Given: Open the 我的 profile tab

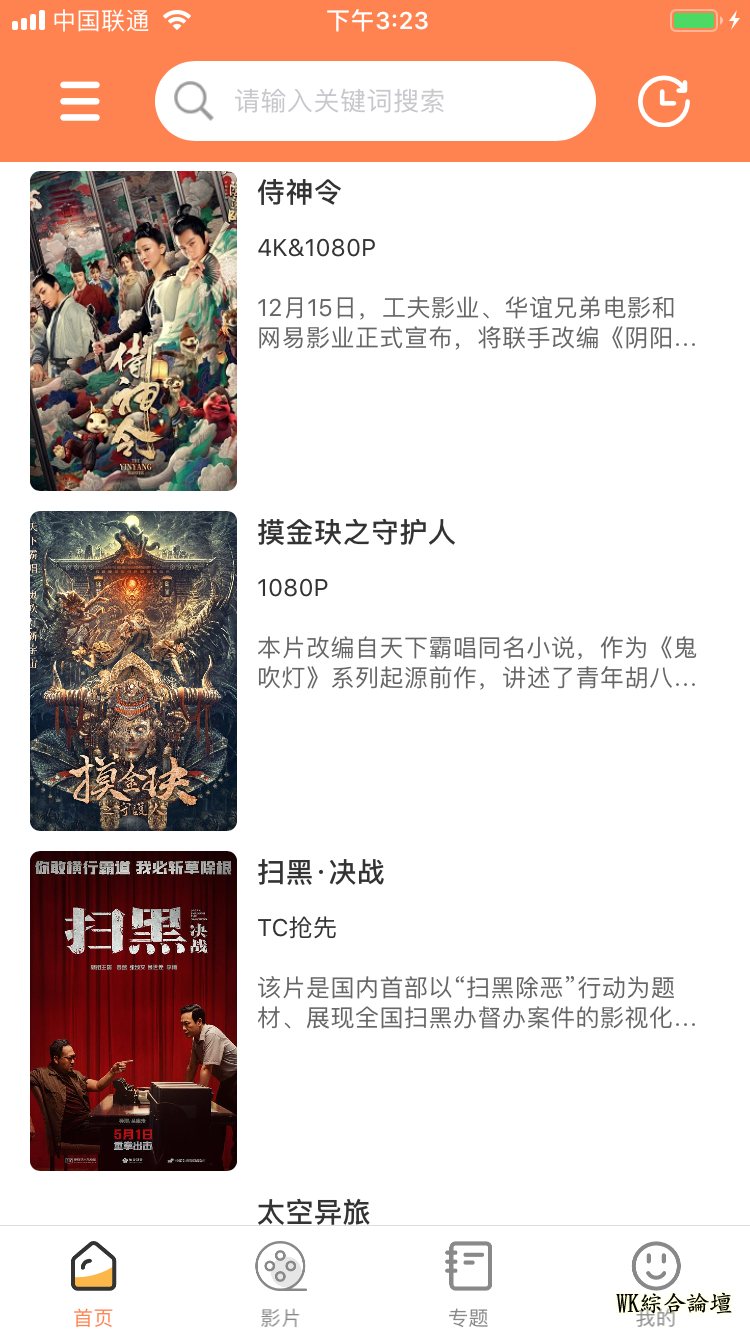Looking at the screenshot, I should [x=656, y=1284].
